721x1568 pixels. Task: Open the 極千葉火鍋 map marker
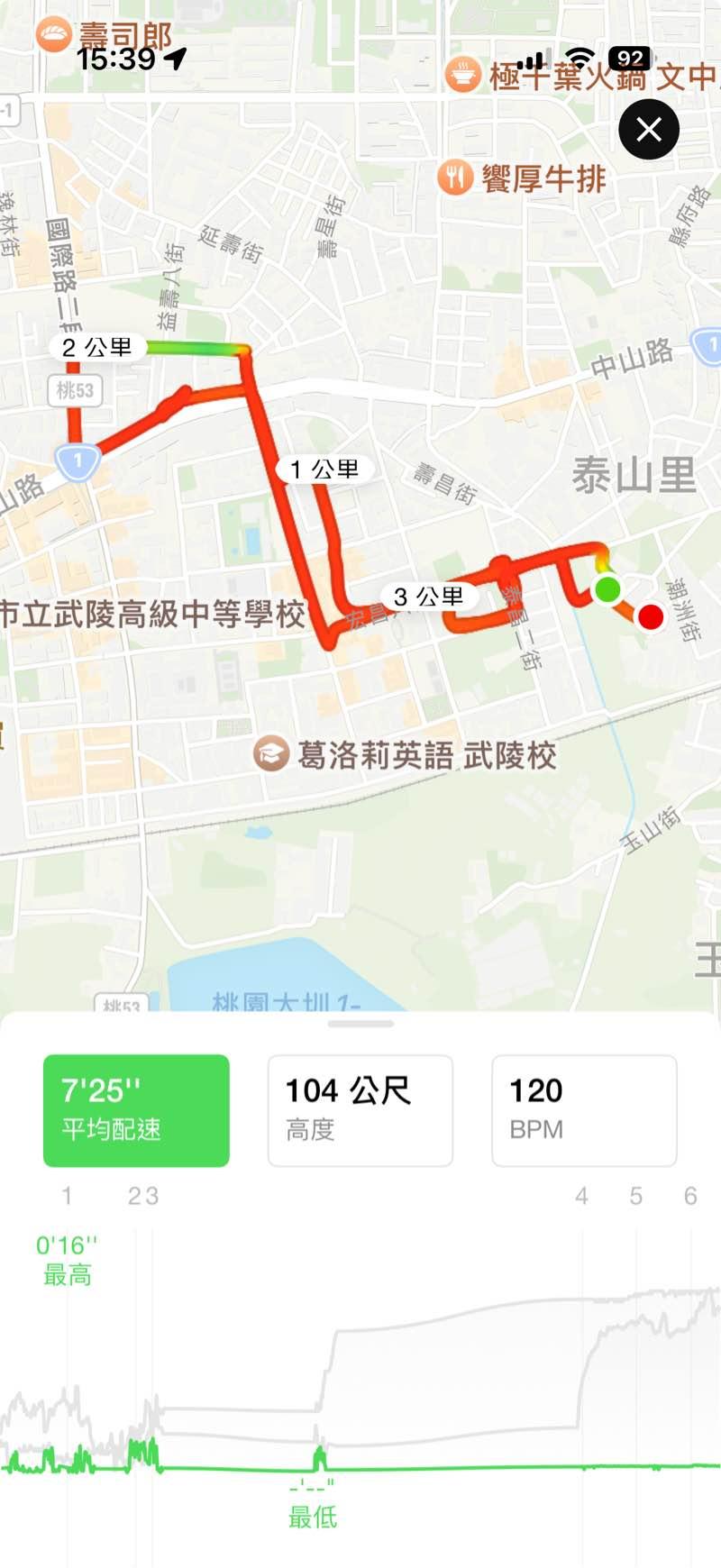[x=463, y=75]
